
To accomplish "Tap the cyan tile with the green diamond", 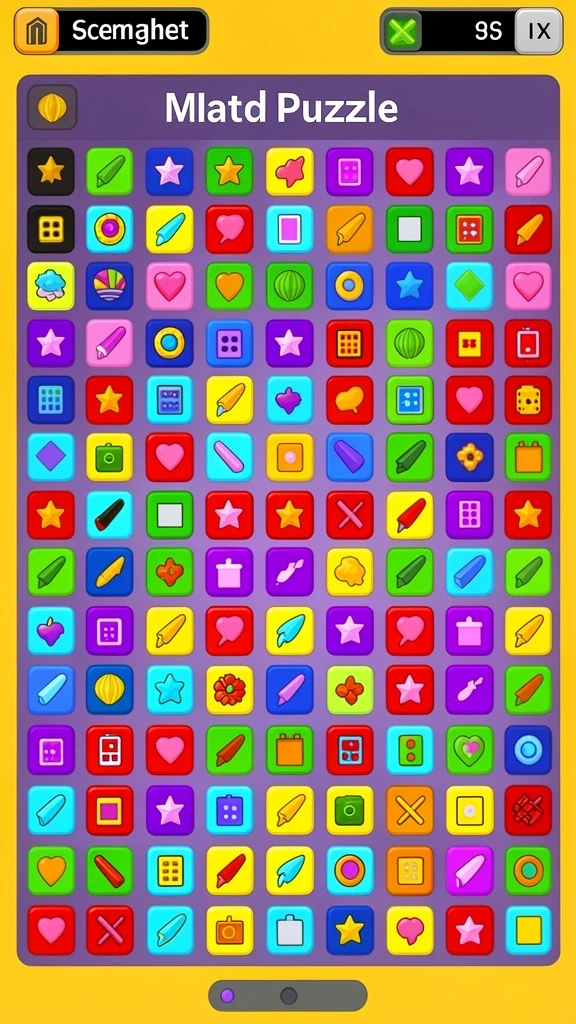I will tap(470, 286).
